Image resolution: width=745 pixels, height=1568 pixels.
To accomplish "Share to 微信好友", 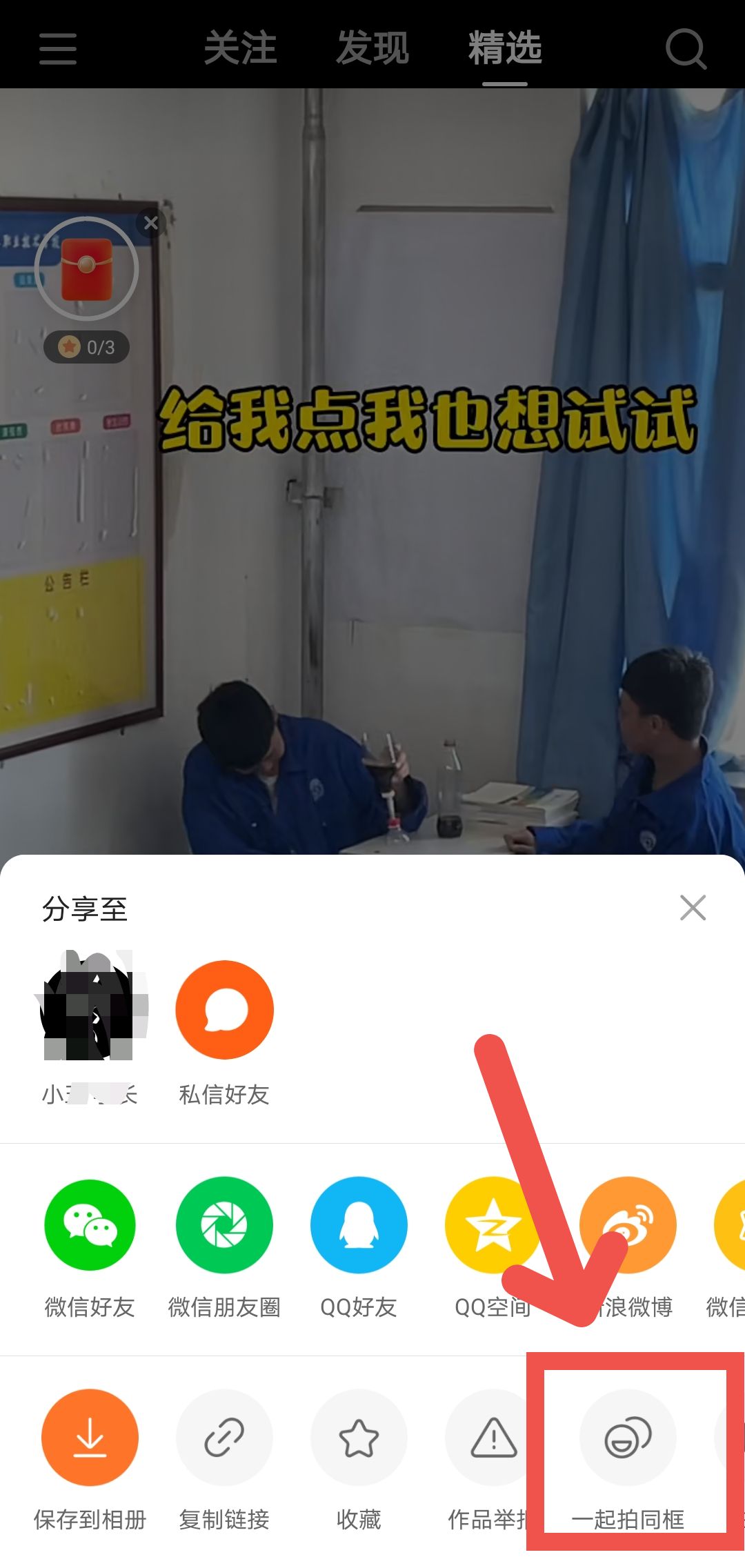I will pos(90,1225).
